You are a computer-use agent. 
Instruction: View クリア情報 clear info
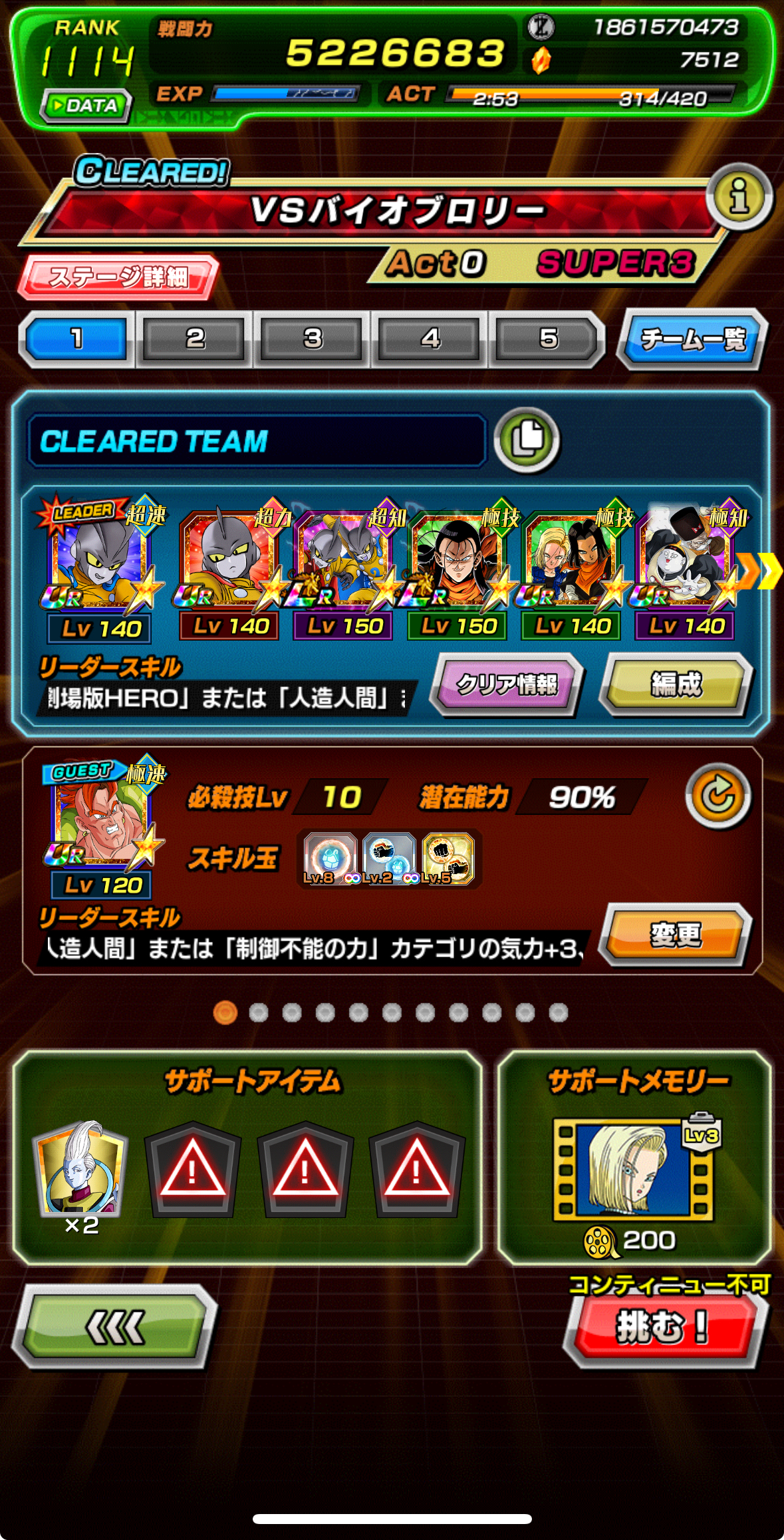tap(507, 685)
